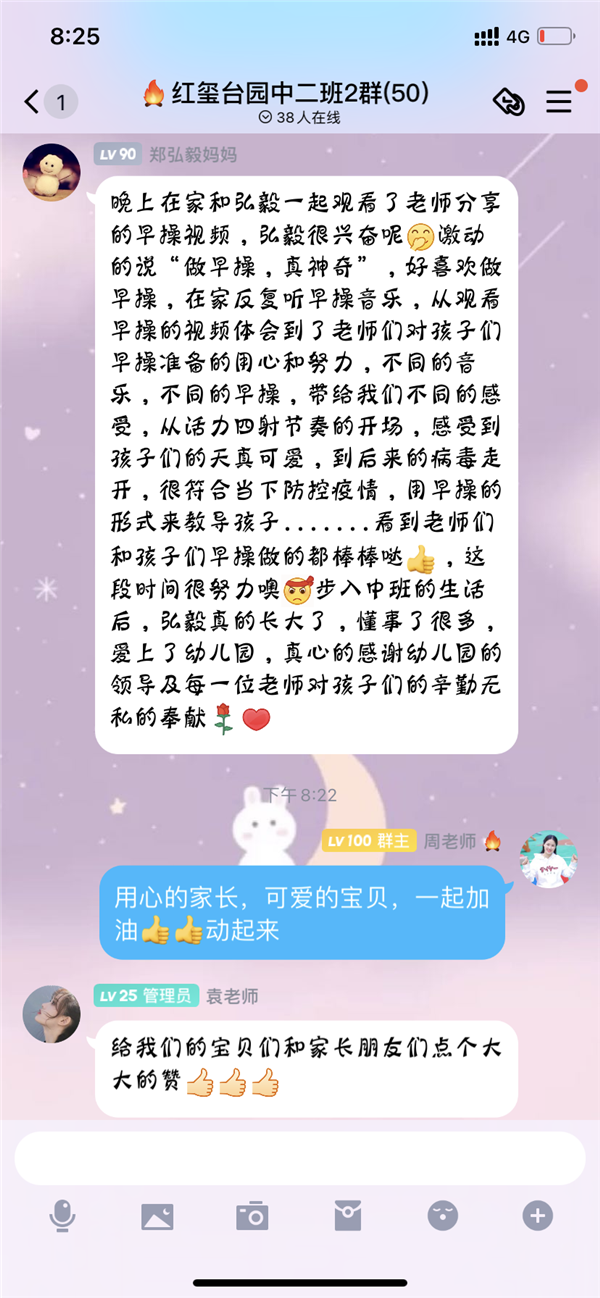600x1298 pixels.
Task: Tap the link icon in header
Action: [x=509, y=101]
